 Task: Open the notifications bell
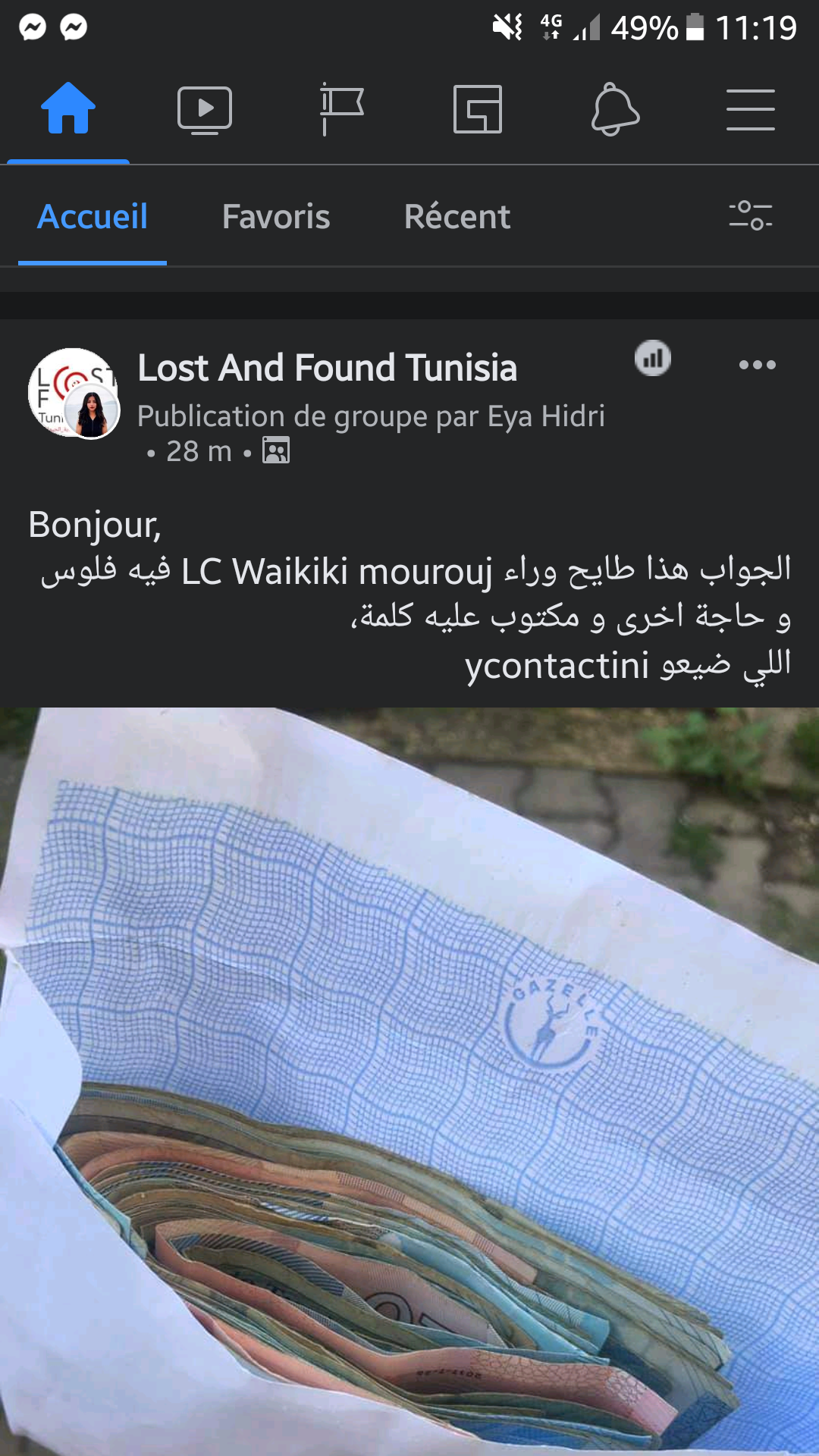615,110
